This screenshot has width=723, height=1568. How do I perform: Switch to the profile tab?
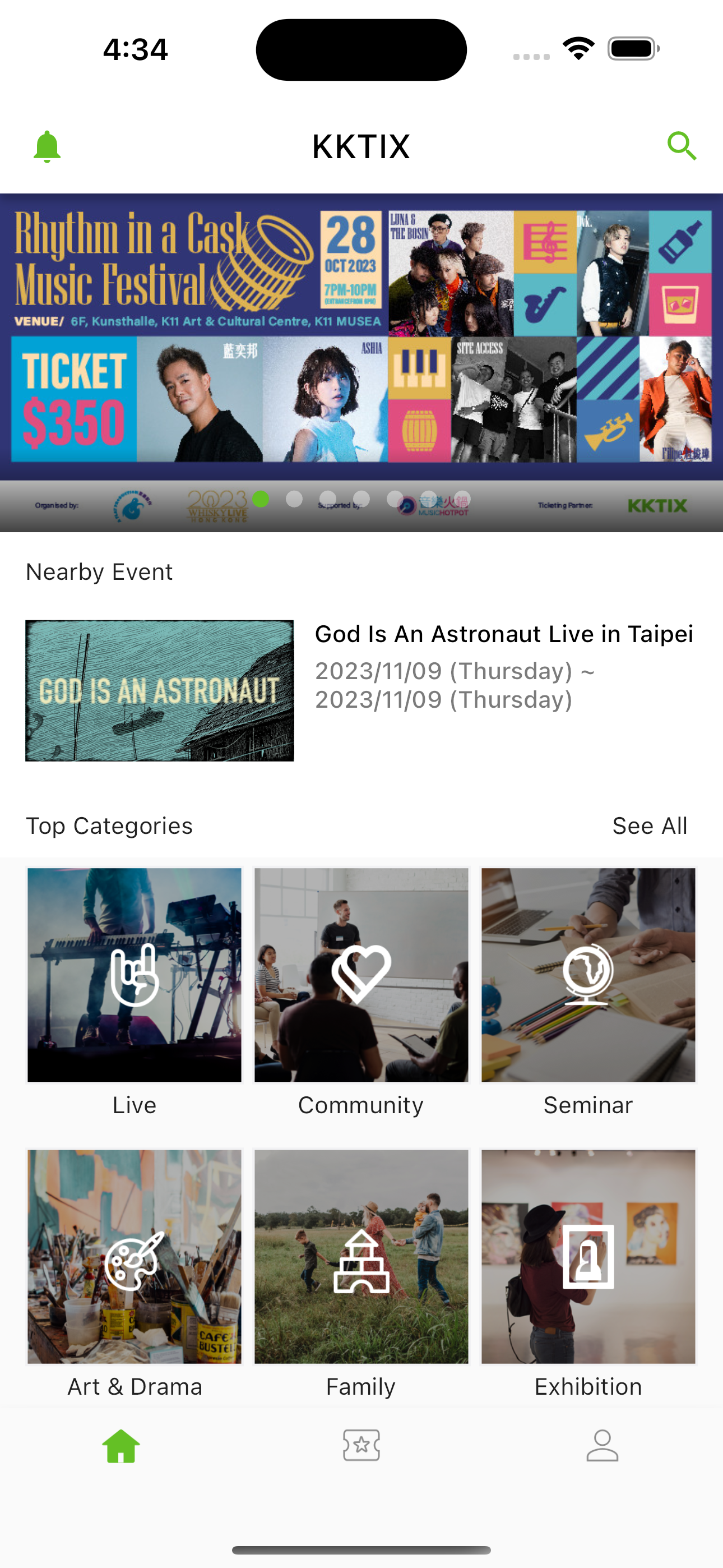(602, 1445)
